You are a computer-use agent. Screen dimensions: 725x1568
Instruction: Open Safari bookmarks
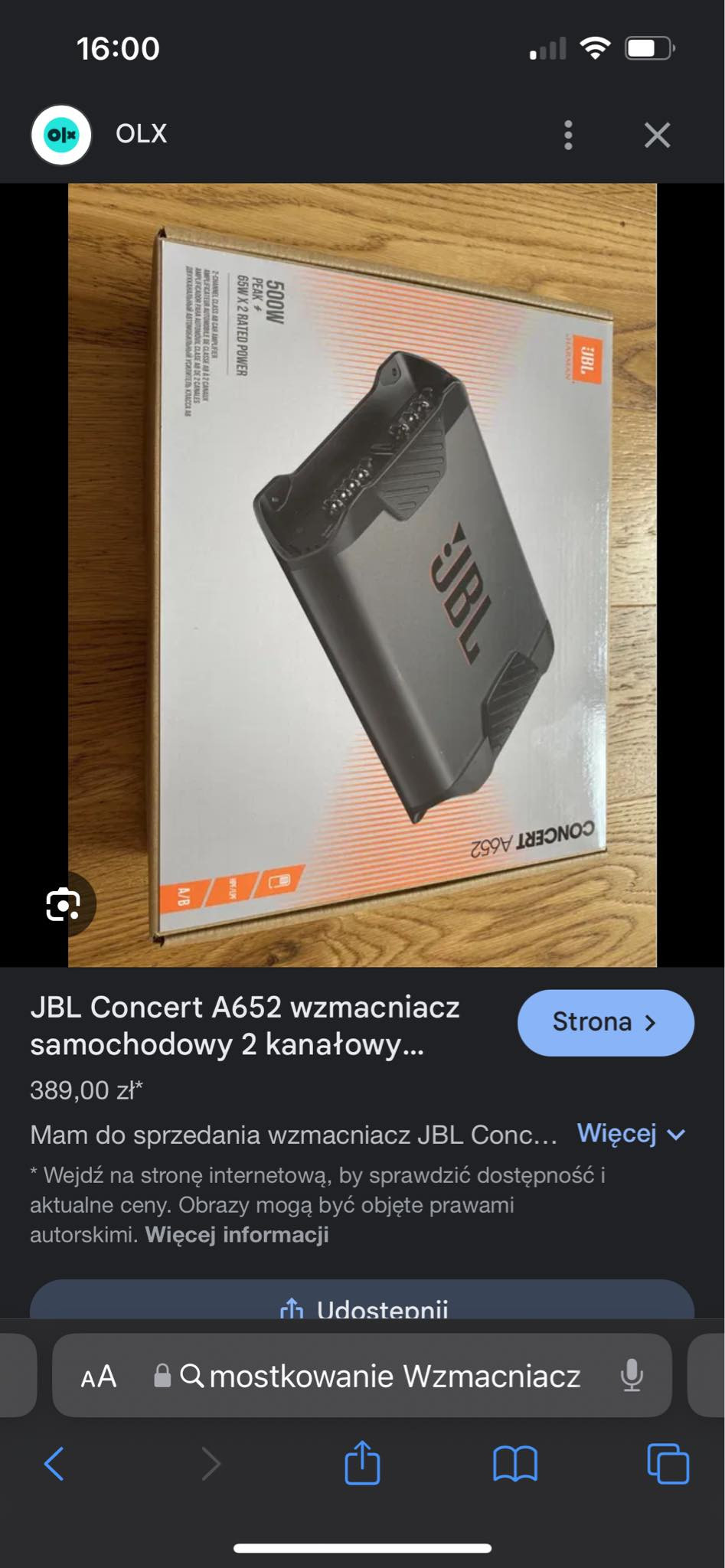[515, 1464]
